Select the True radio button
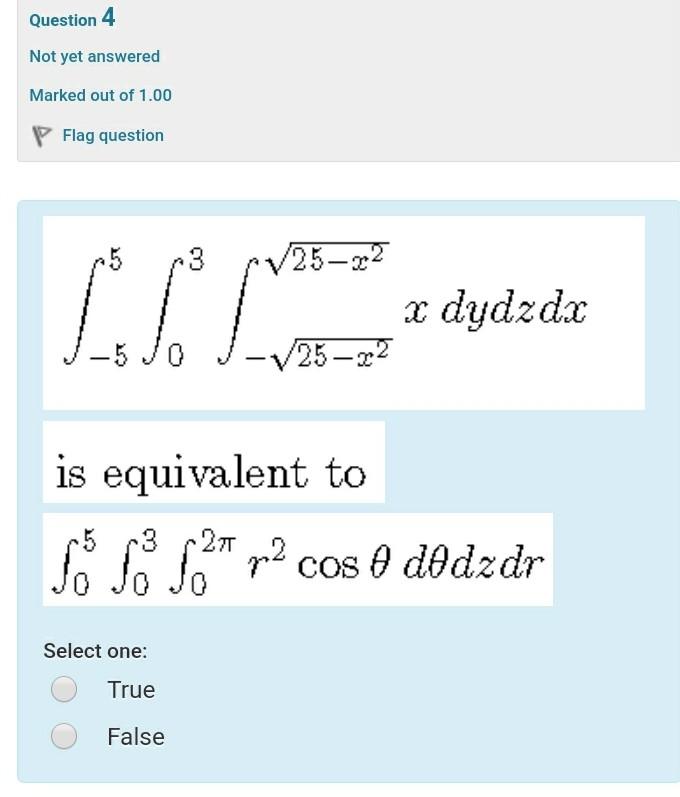Viewport: 680px width, 797px height. point(64,689)
